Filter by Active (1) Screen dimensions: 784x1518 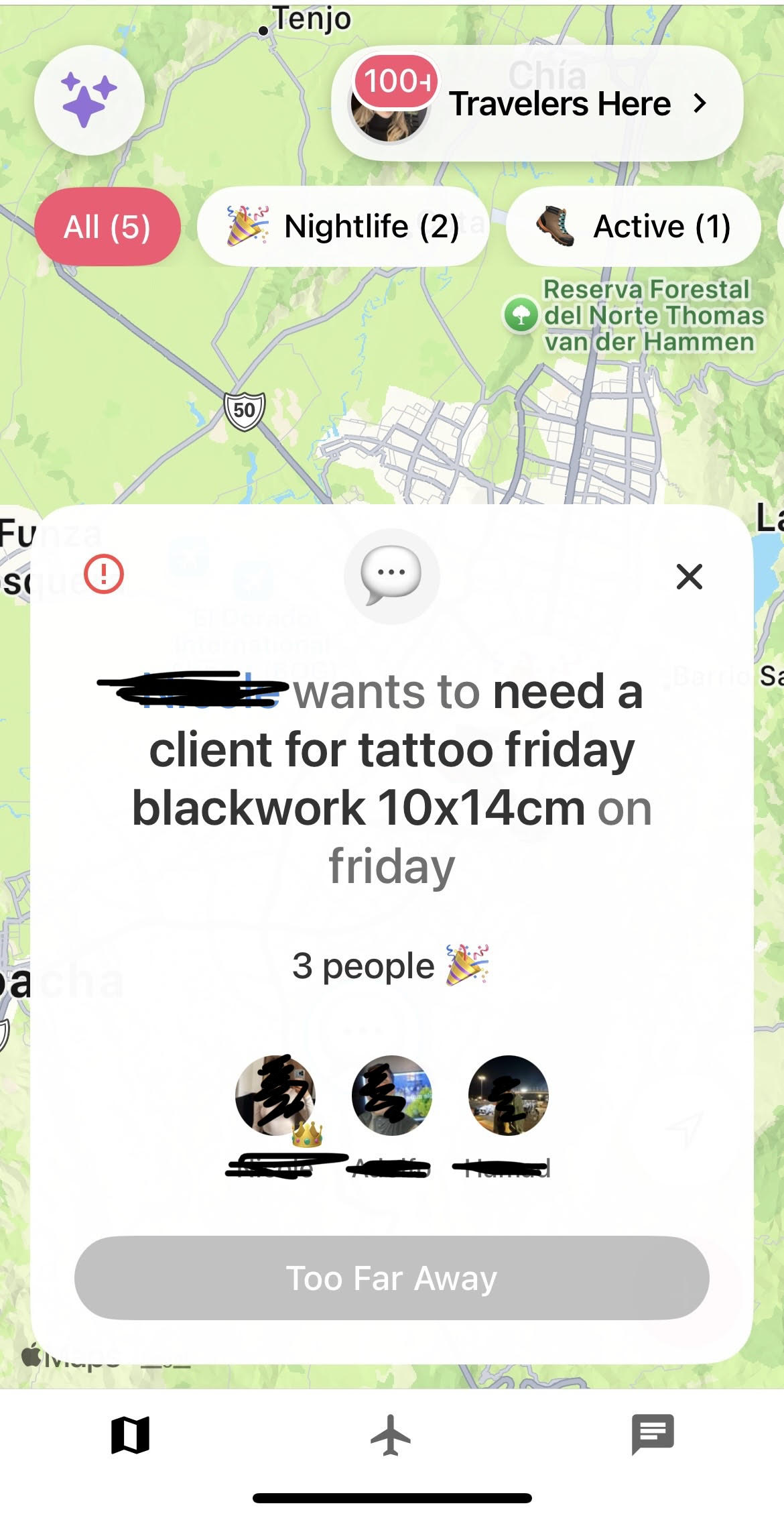tap(633, 227)
